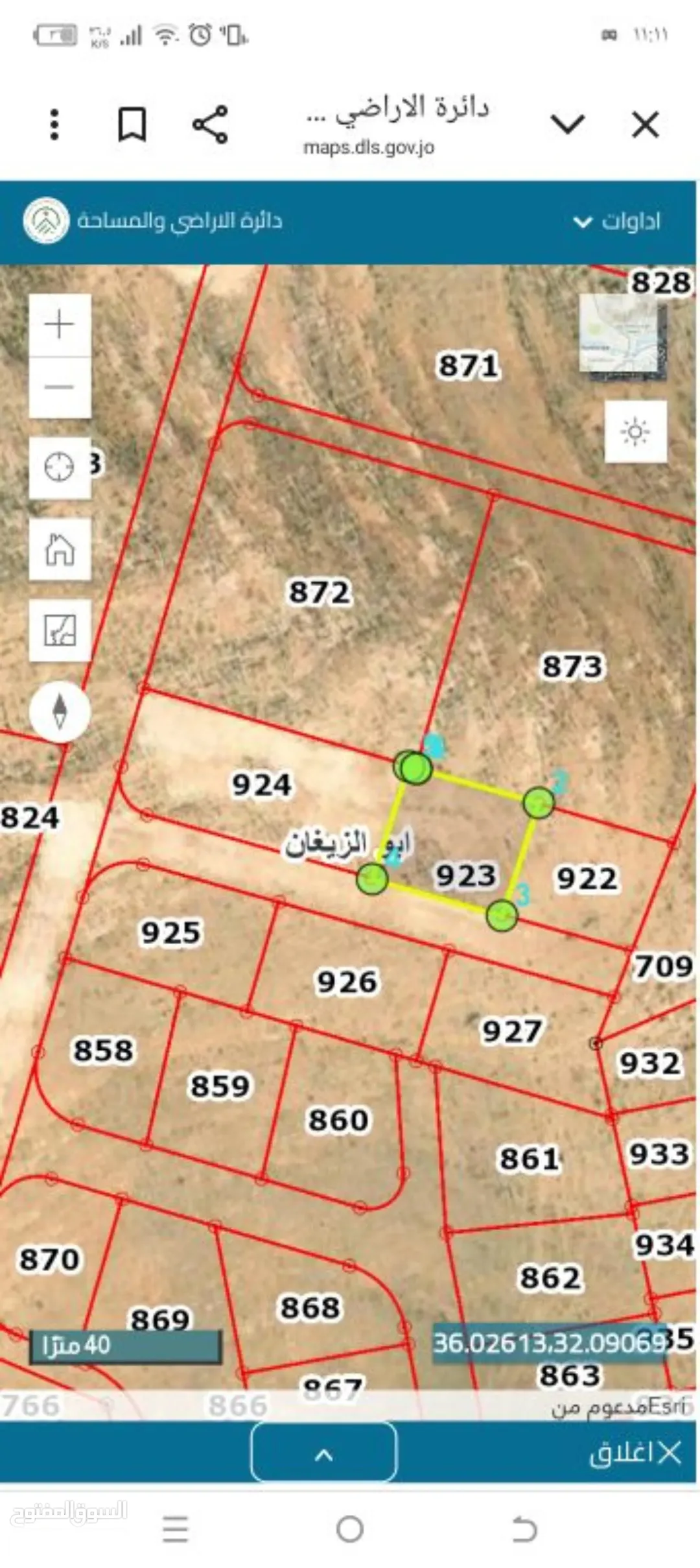Close the panel with اغلاق
This screenshot has height=1568, width=700.
click(635, 1453)
